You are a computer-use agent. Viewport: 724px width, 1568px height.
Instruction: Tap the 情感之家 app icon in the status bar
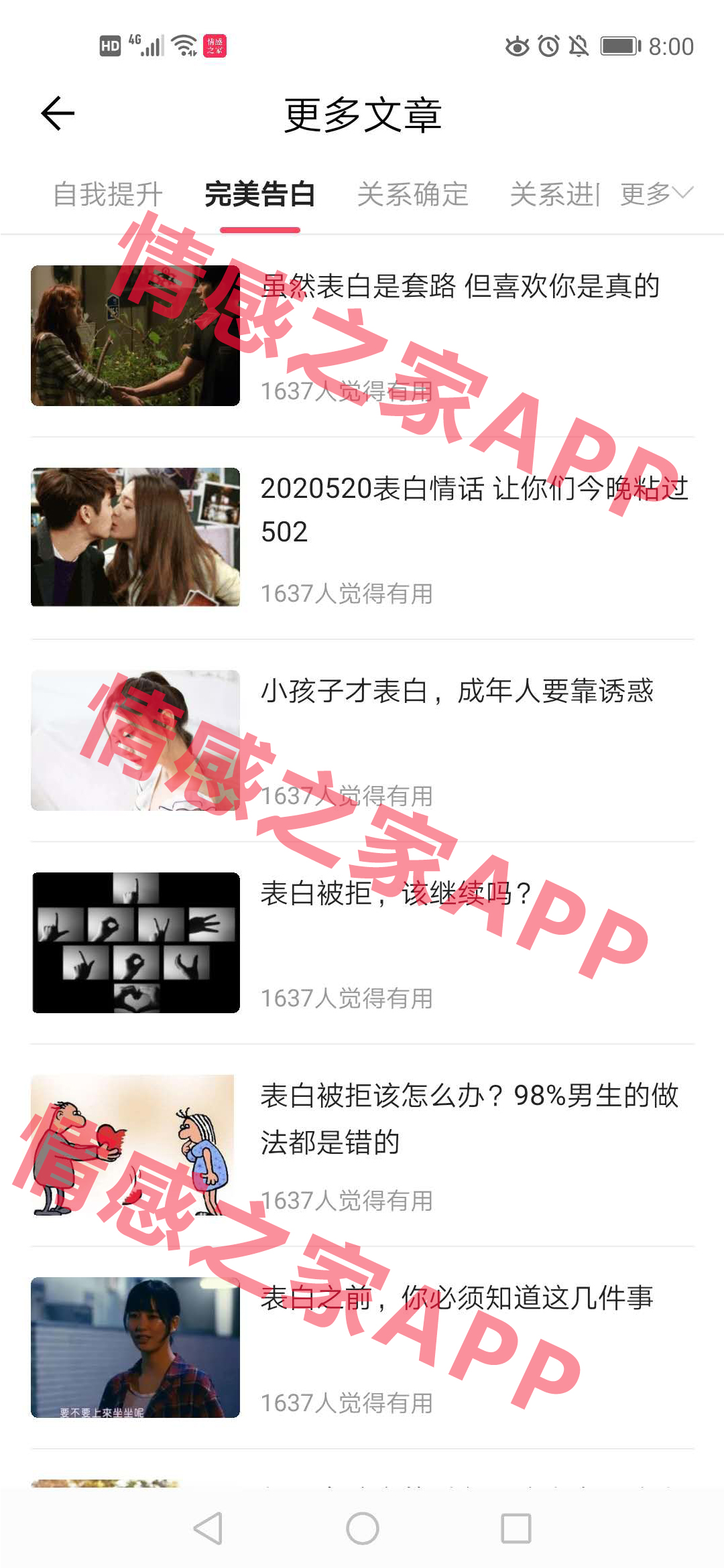tap(214, 46)
